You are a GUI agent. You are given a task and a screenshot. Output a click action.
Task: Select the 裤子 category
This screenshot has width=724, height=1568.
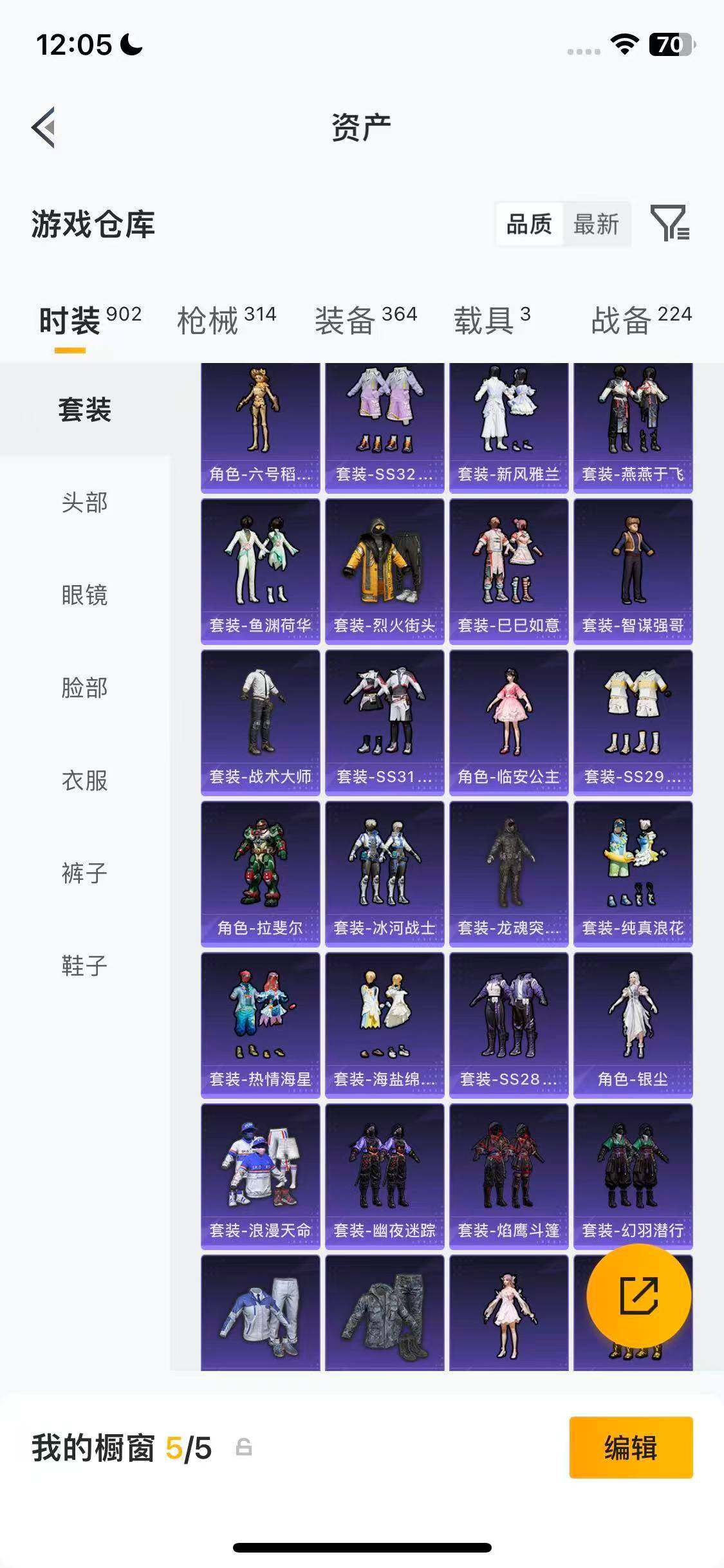[x=84, y=873]
